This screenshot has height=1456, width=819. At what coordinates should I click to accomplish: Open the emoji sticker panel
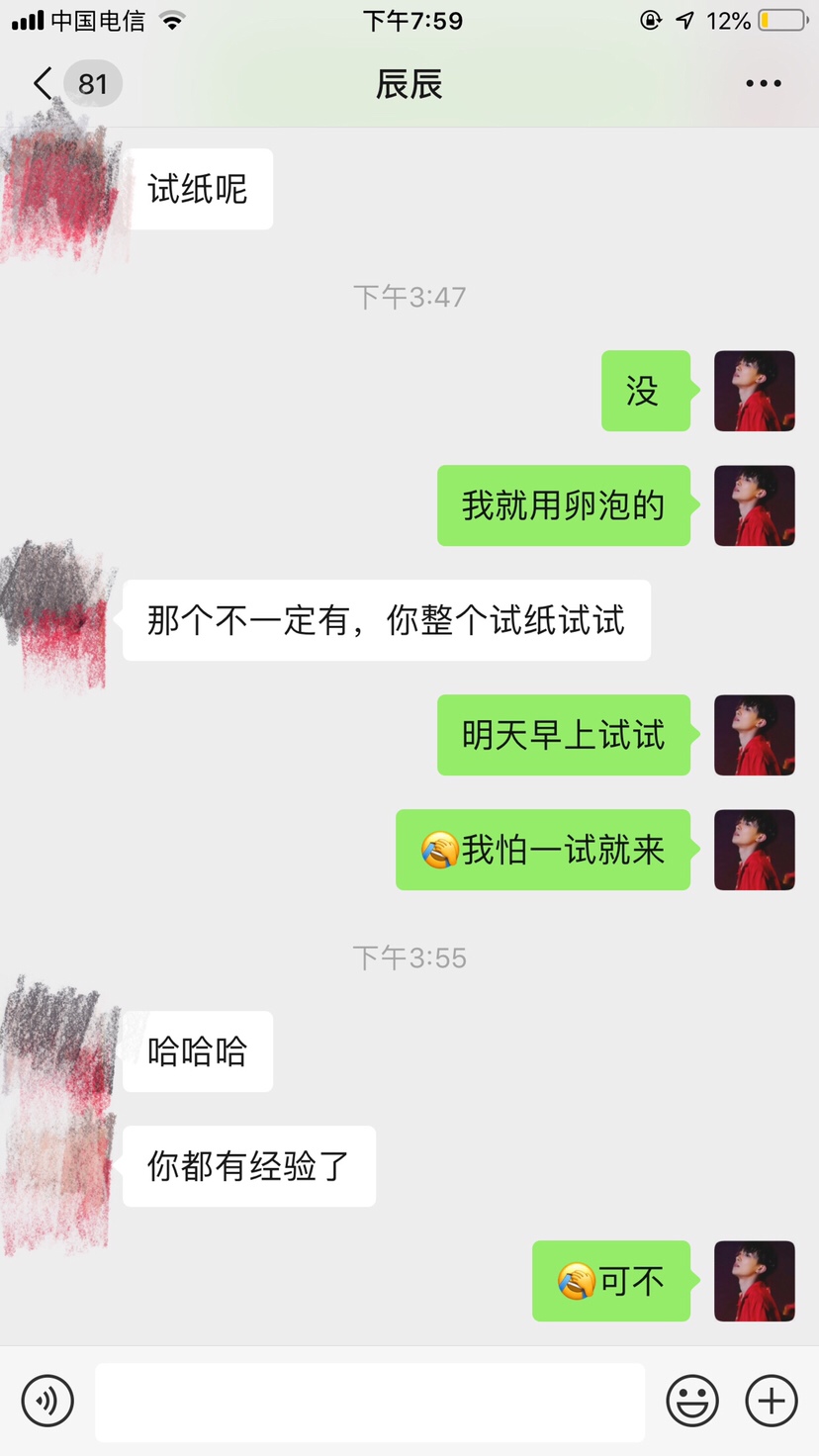[692, 1401]
